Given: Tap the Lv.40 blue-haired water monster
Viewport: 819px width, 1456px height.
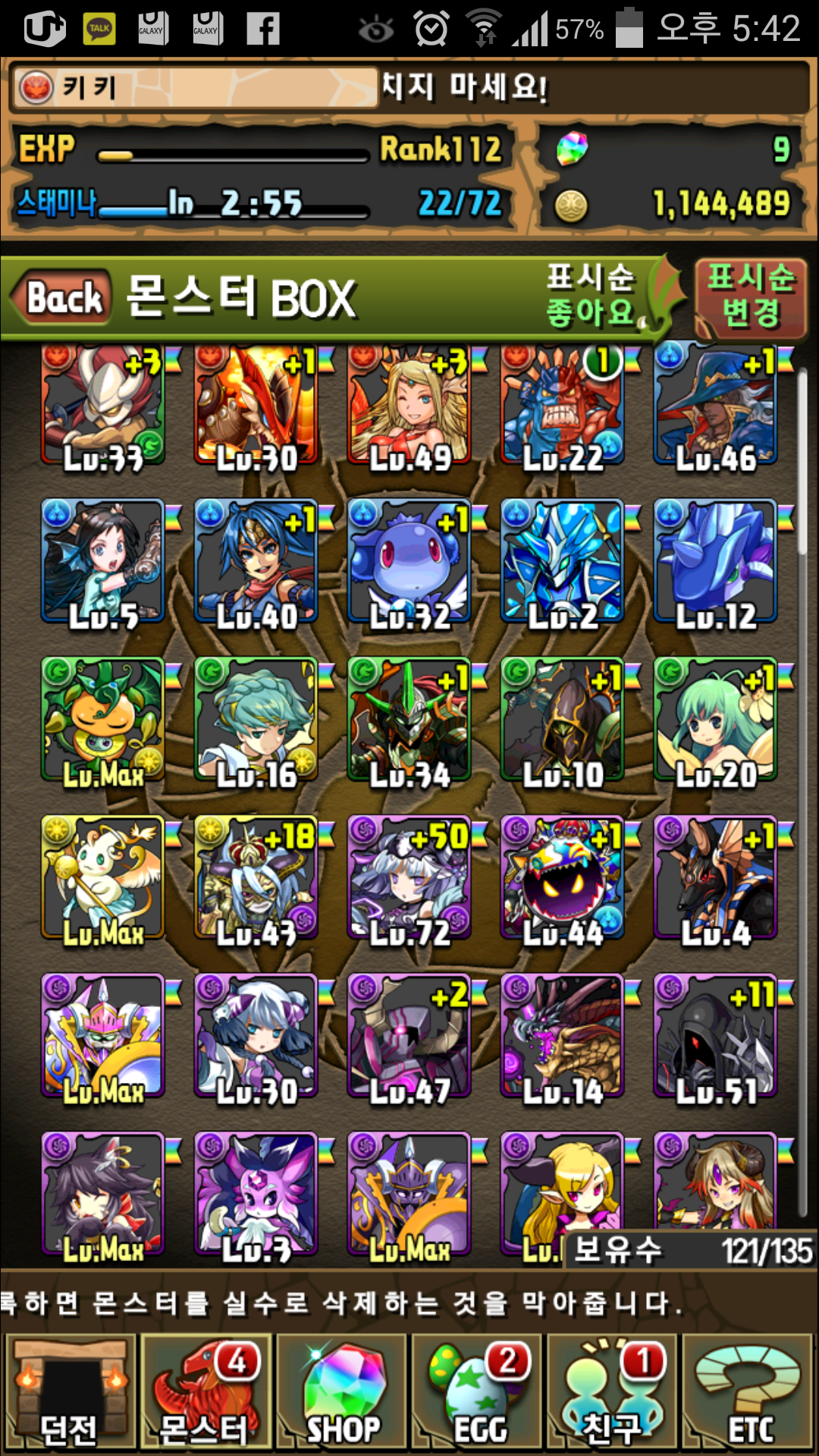Looking at the screenshot, I should 256,563.
